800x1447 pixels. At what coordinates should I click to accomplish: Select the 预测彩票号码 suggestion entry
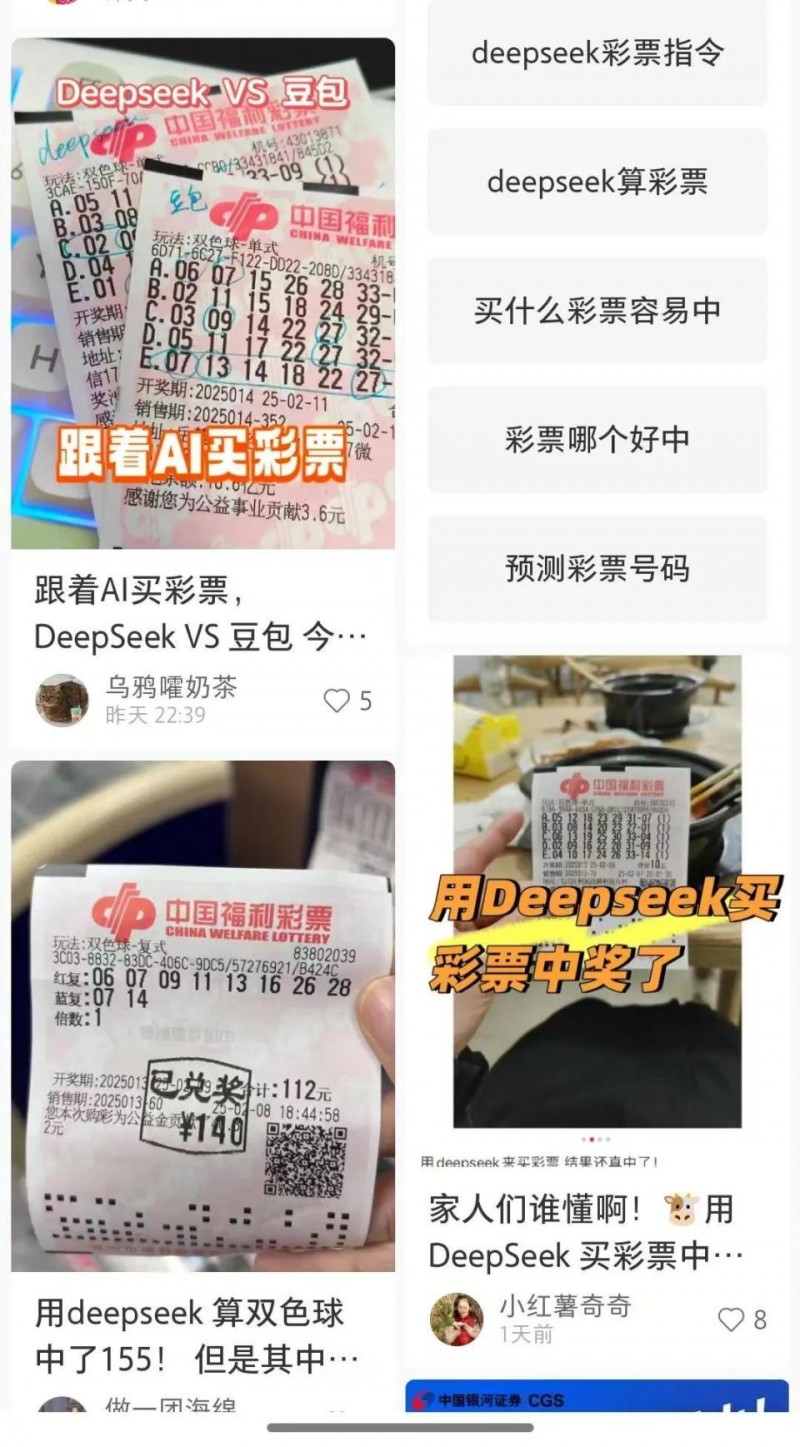[x=597, y=569]
